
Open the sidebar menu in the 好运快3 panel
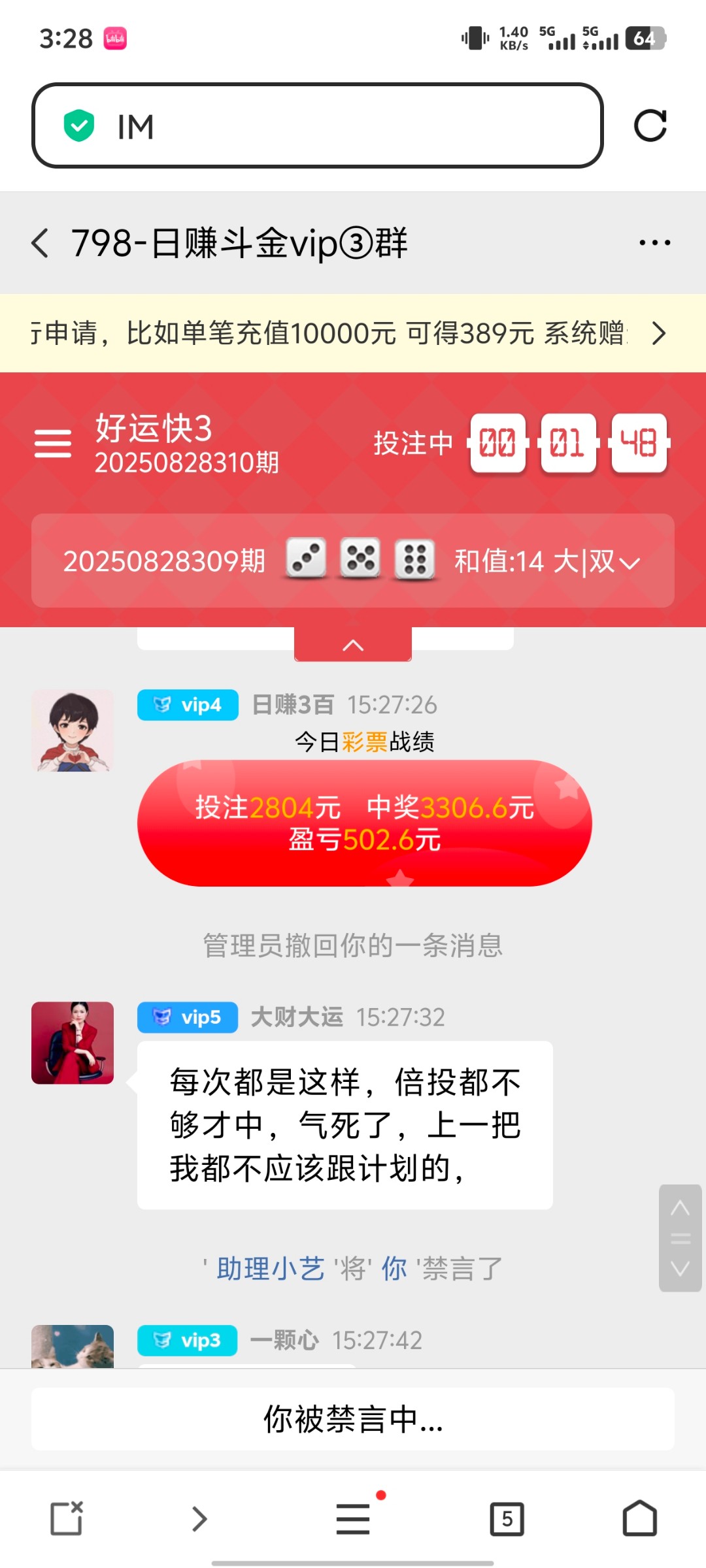54,443
